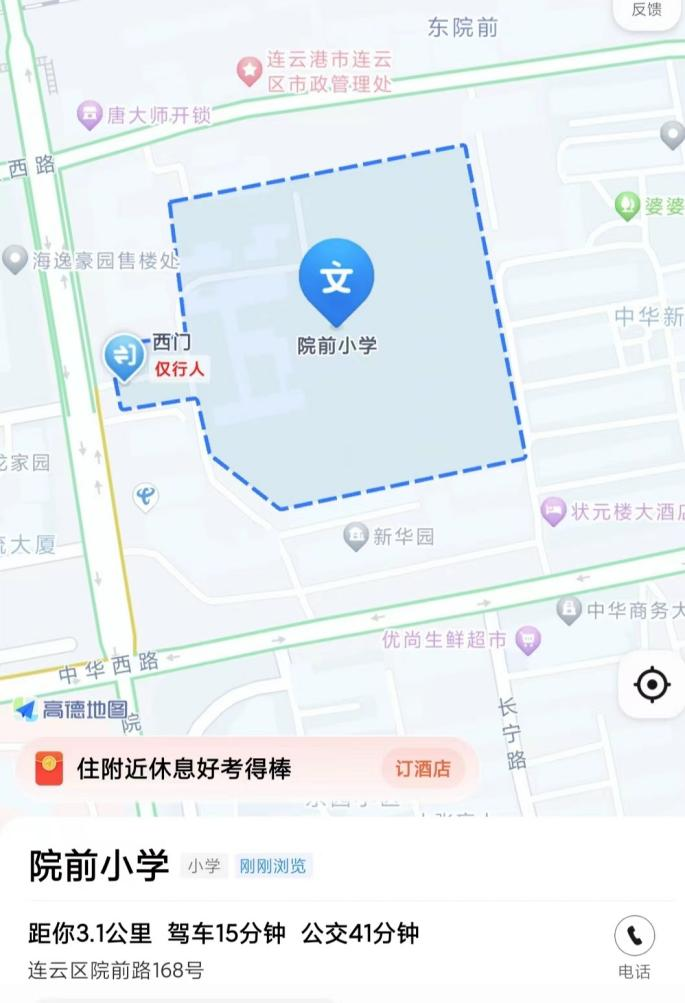Viewport: 685px width, 1003px height.
Task: Call 院前小学 via the 电话 icon
Action: pos(634,938)
